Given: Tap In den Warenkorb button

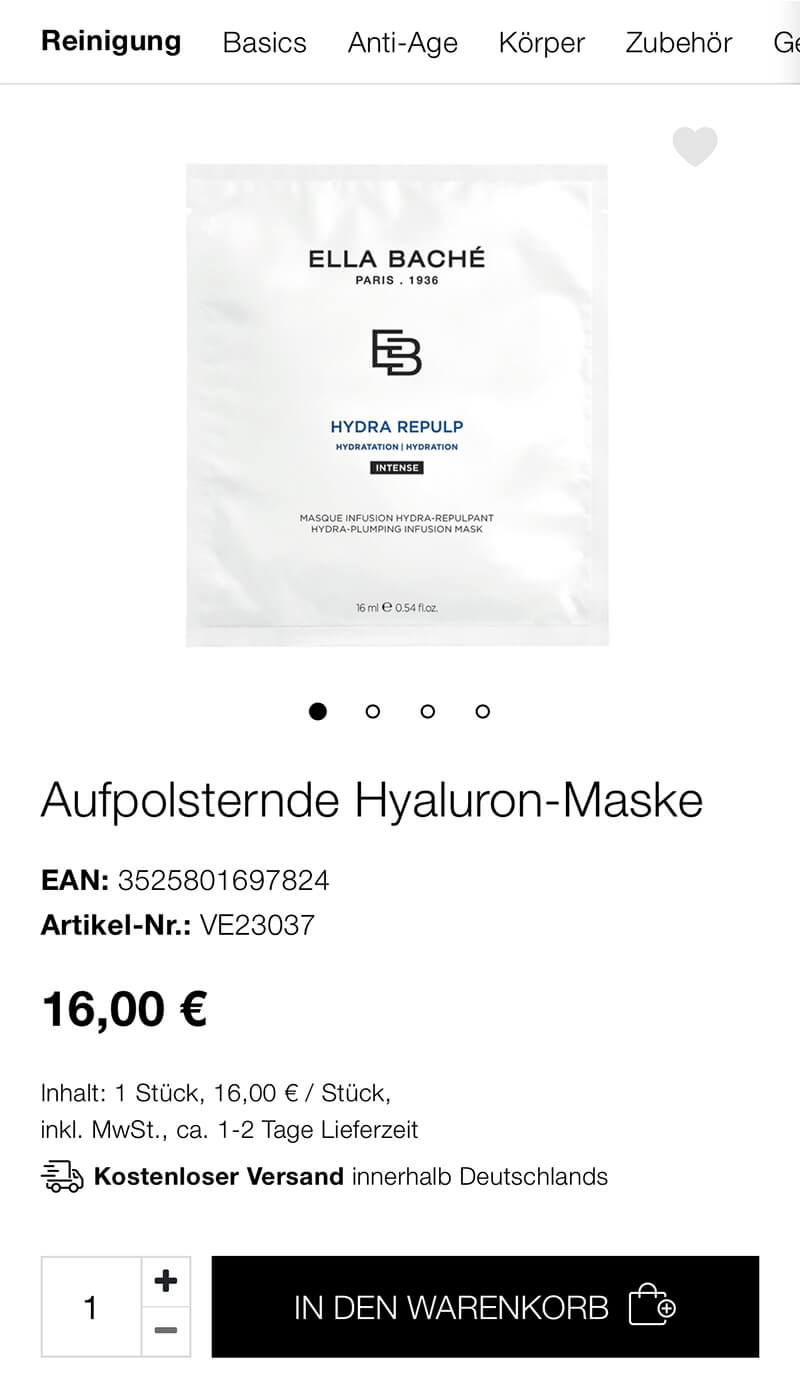Looking at the screenshot, I should click(485, 1307).
